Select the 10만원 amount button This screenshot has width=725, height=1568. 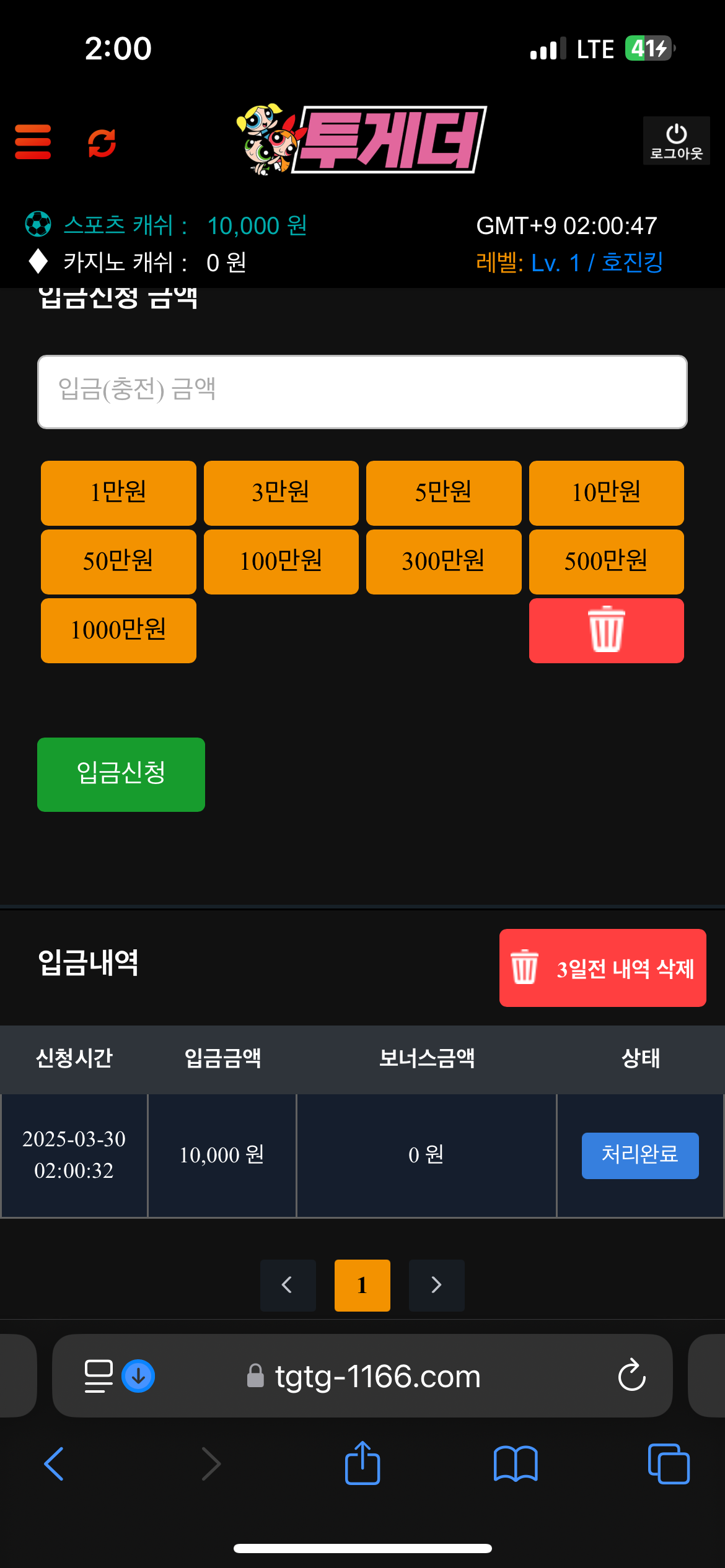606,493
